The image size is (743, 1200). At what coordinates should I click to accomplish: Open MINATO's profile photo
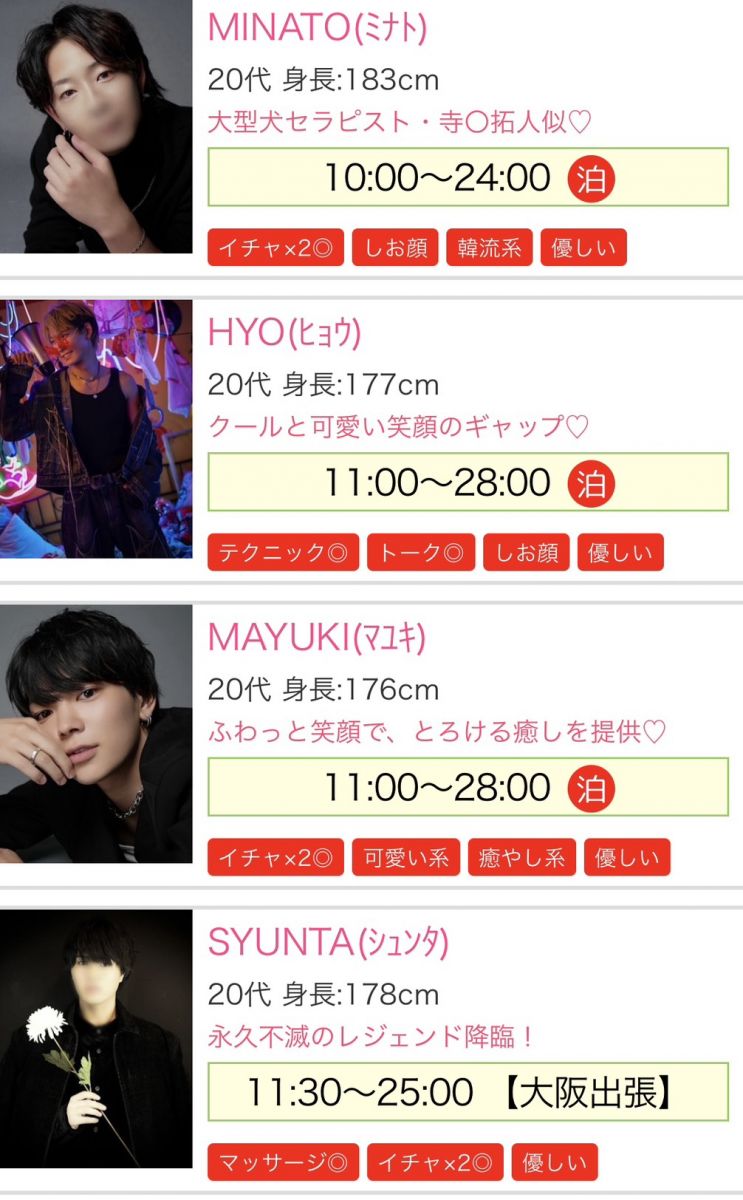[96, 126]
